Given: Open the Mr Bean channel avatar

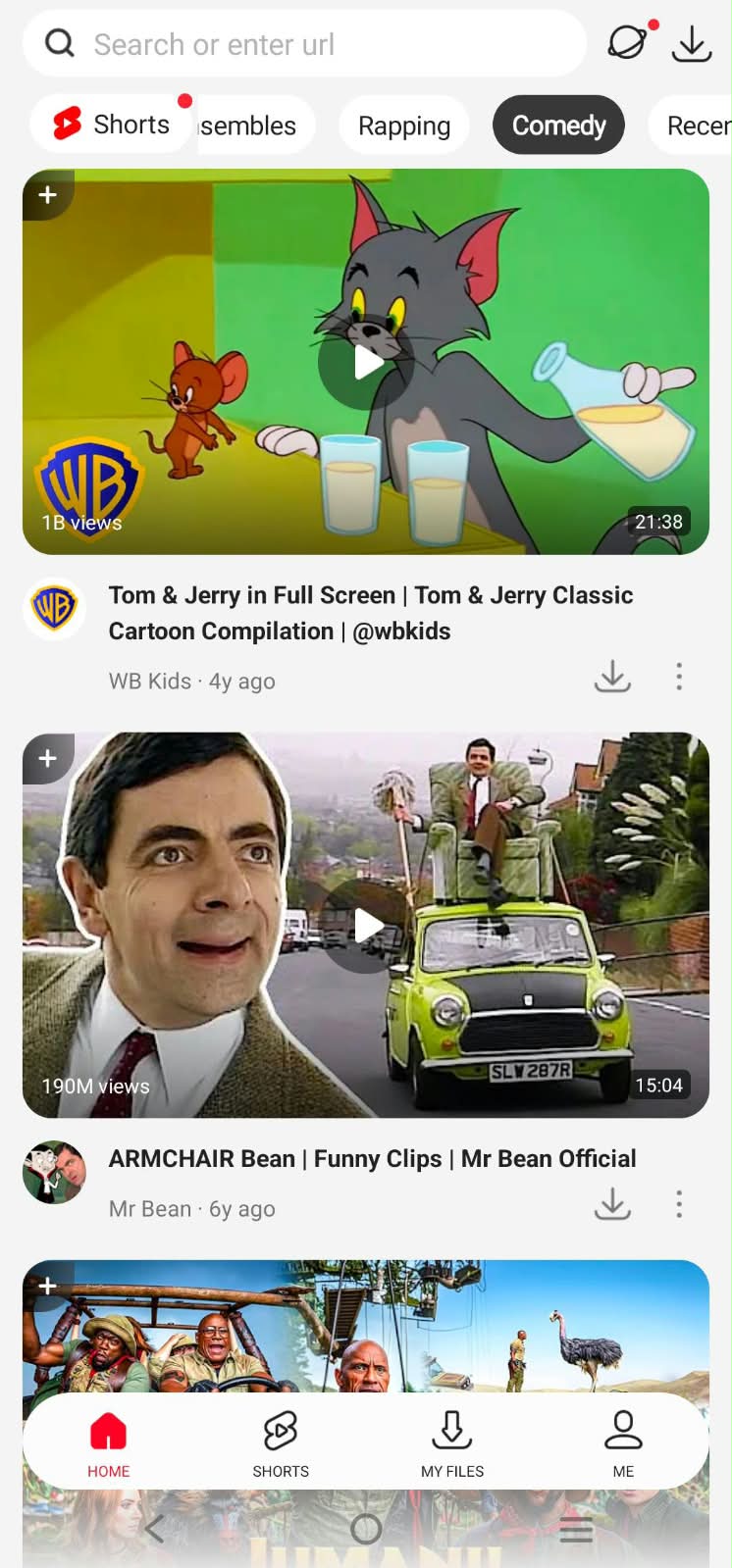Looking at the screenshot, I should tap(54, 1172).
